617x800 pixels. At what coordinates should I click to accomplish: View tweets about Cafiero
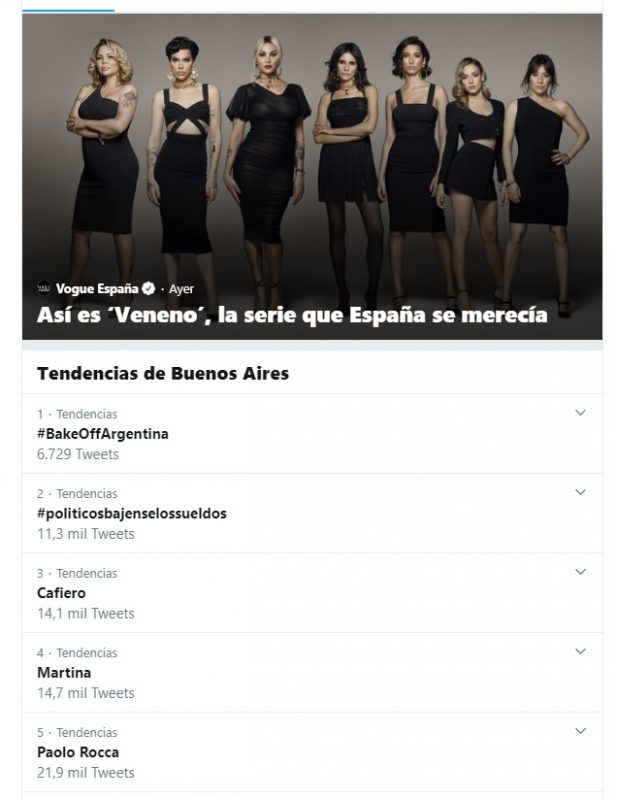62,593
